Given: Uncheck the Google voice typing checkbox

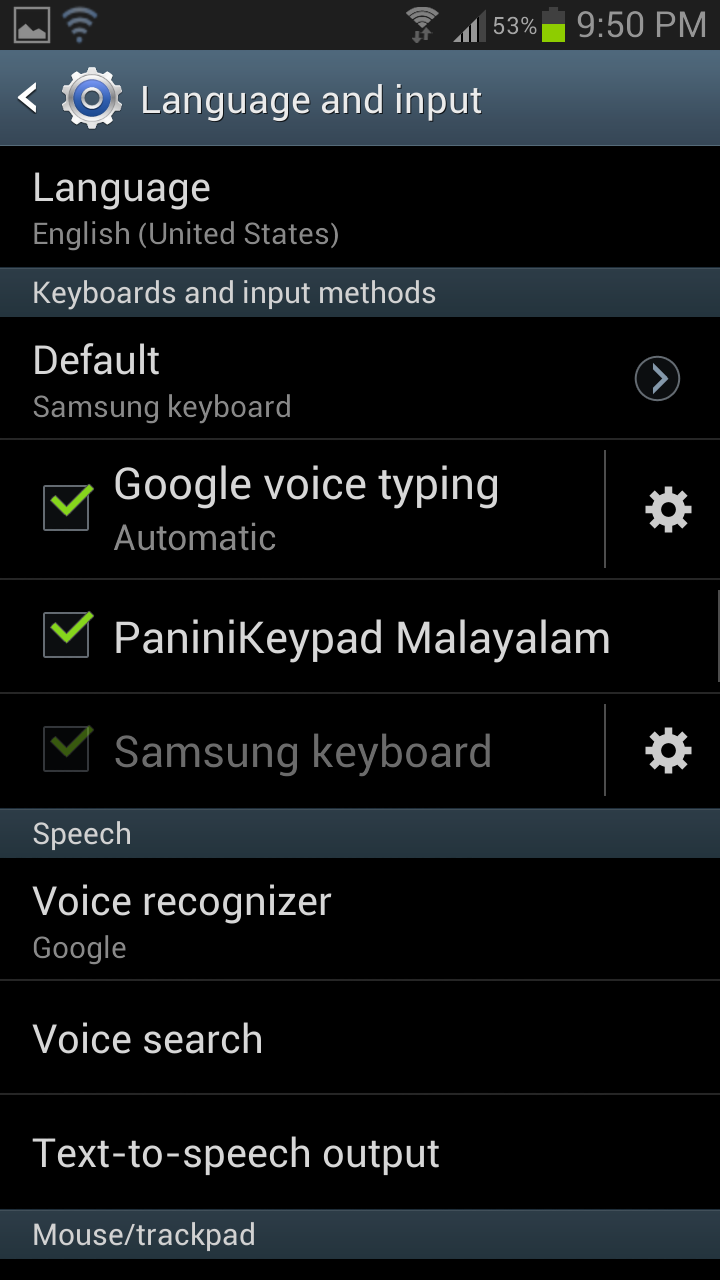Looking at the screenshot, I should [67, 508].
